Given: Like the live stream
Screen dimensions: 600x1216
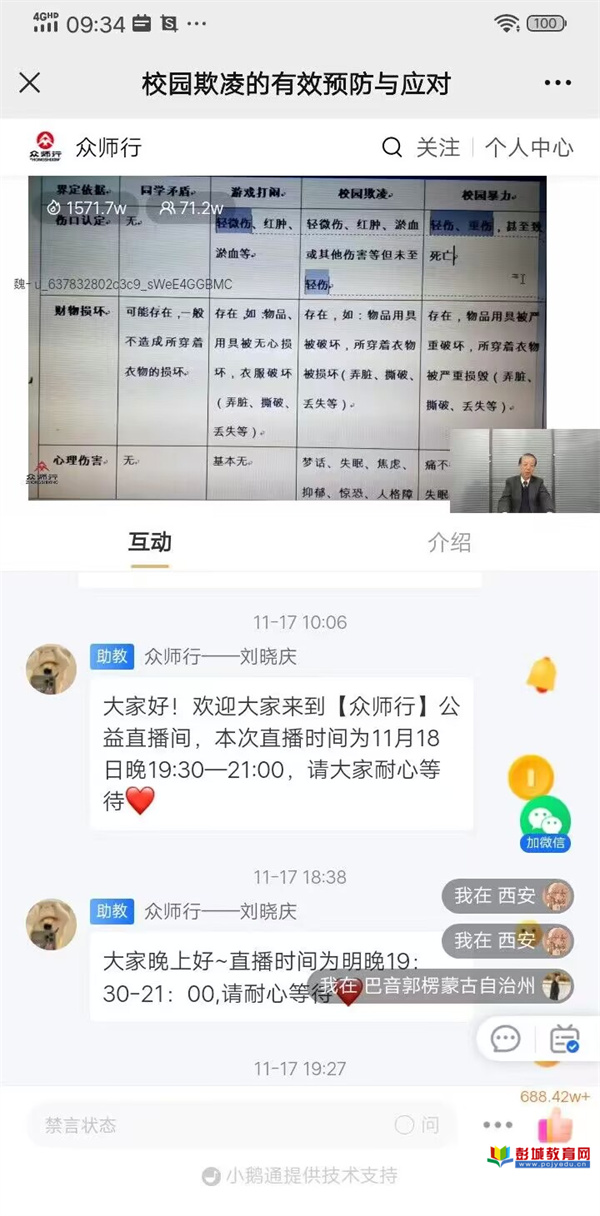Looking at the screenshot, I should (556, 1127).
